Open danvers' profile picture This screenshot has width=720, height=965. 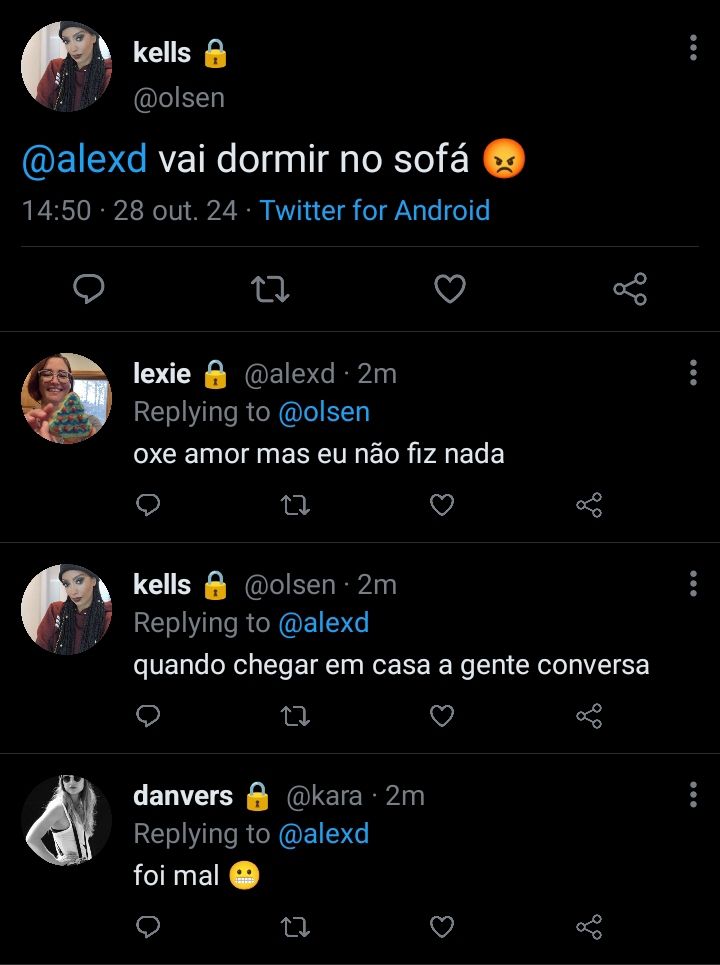66,820
